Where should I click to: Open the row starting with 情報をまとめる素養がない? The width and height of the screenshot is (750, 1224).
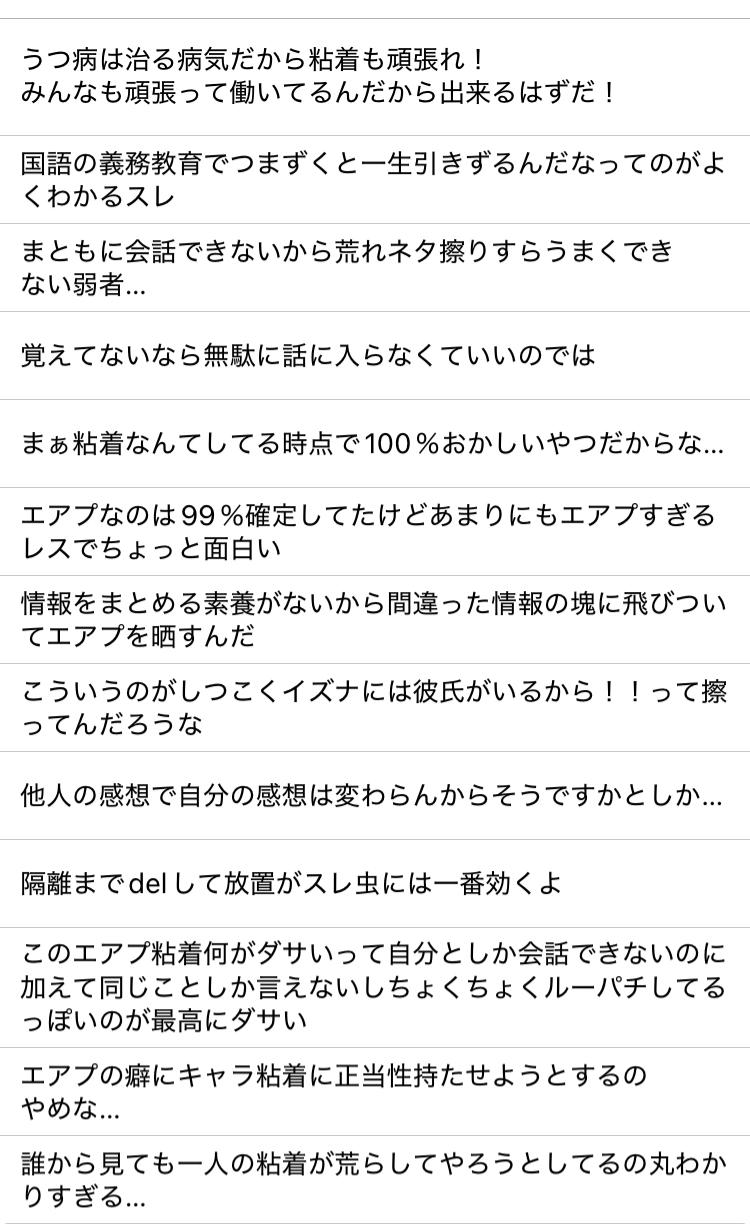(375, 619)
